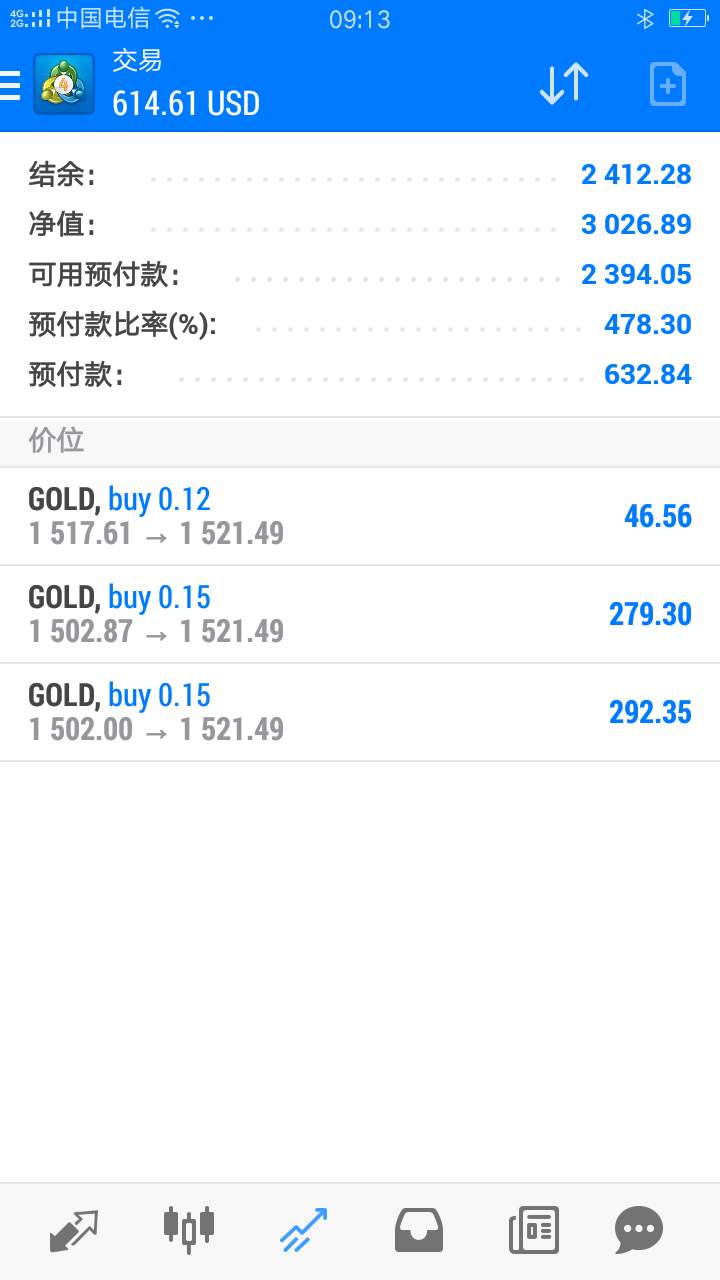Open the GOLD buy 0.12 position
The image size is (720, 1280).
point(360,516)
